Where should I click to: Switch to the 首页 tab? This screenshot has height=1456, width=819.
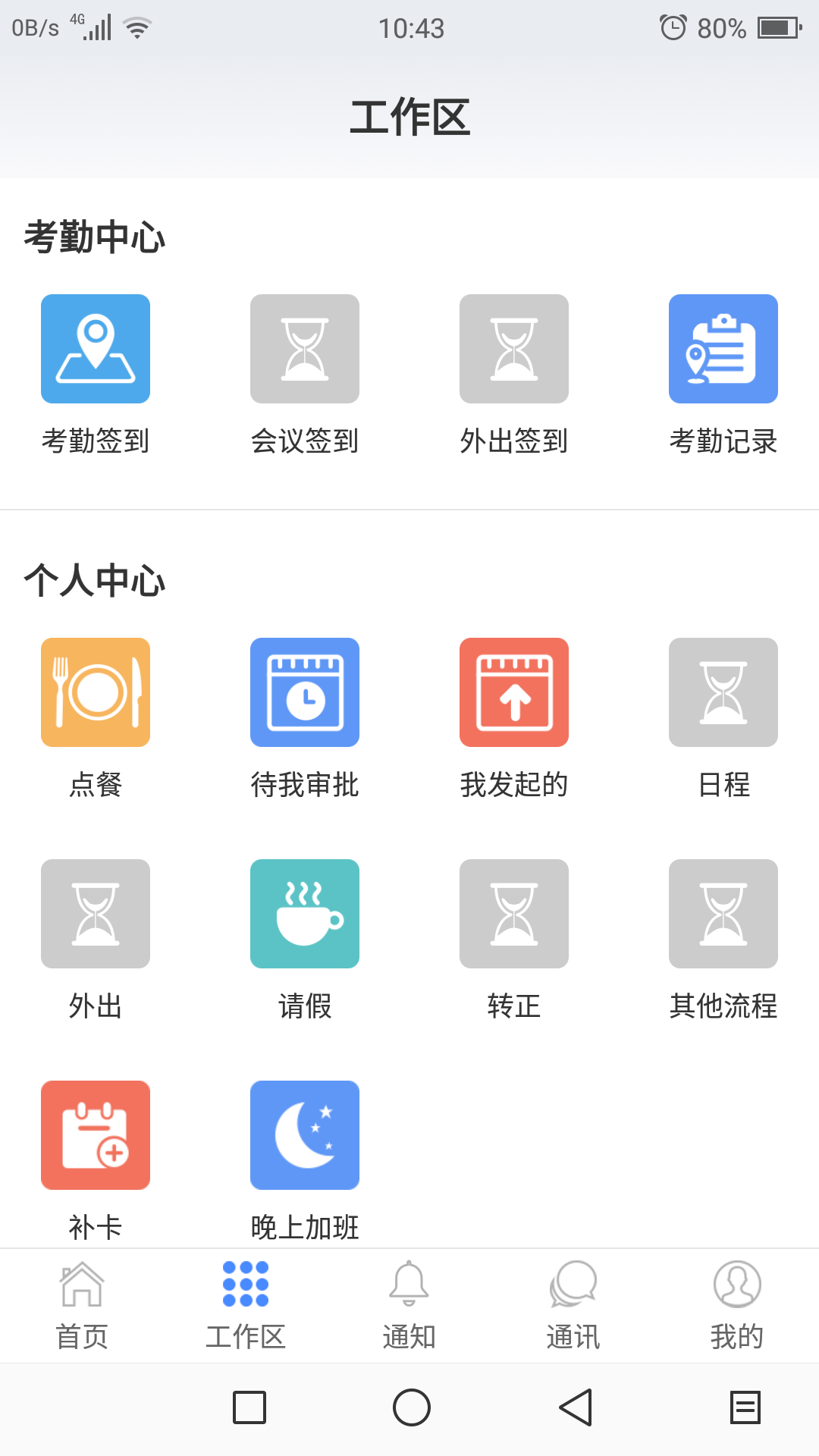pos(82,1306)
